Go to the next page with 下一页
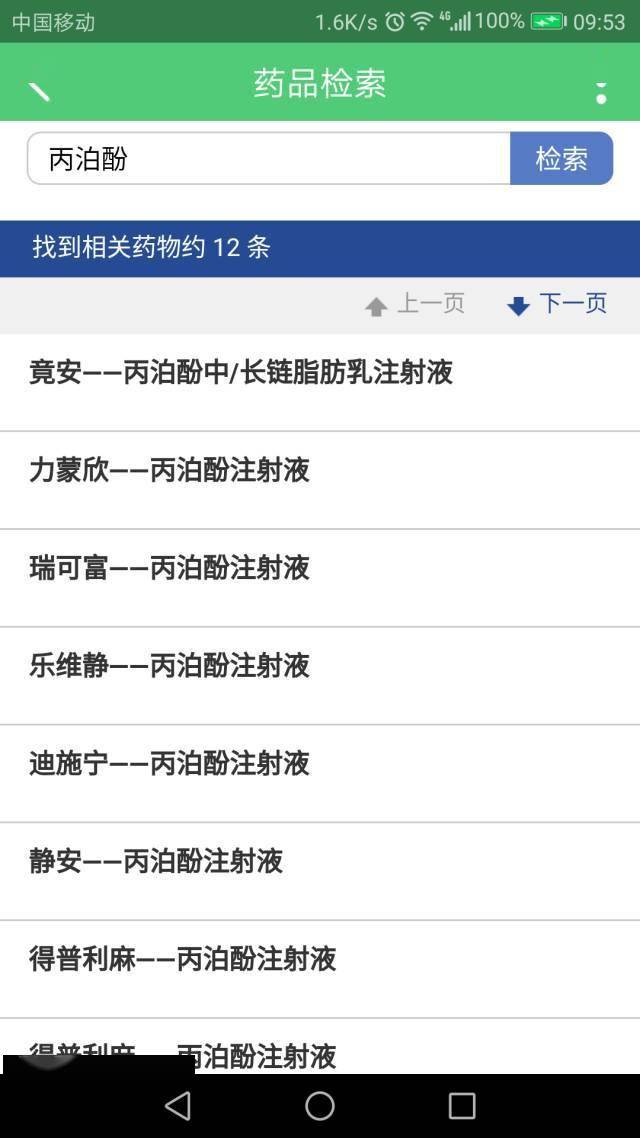Image resolution: width=640 pixels, height=1138 pixels. pos(558,304)
